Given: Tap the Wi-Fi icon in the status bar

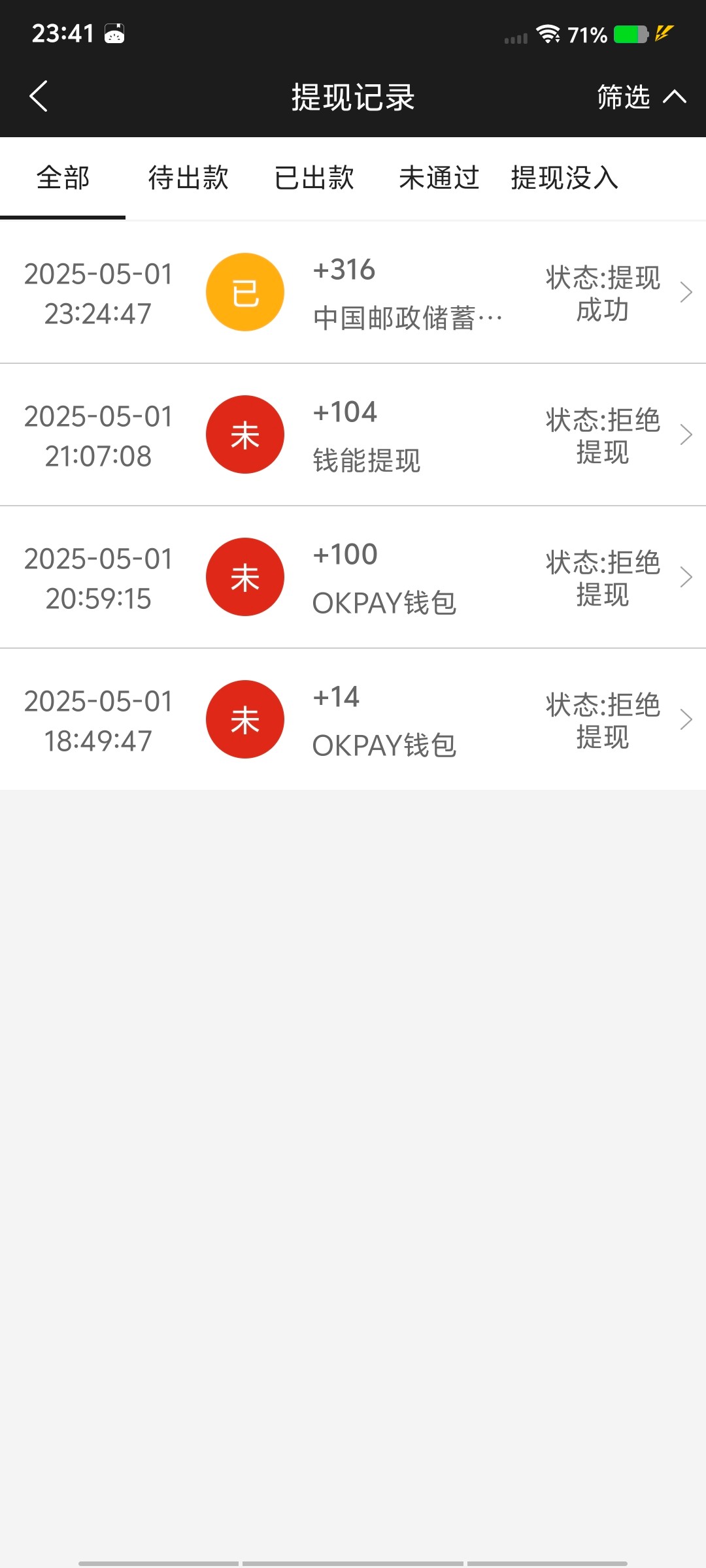Looking at the screenshot, I should tap(548, 33).
